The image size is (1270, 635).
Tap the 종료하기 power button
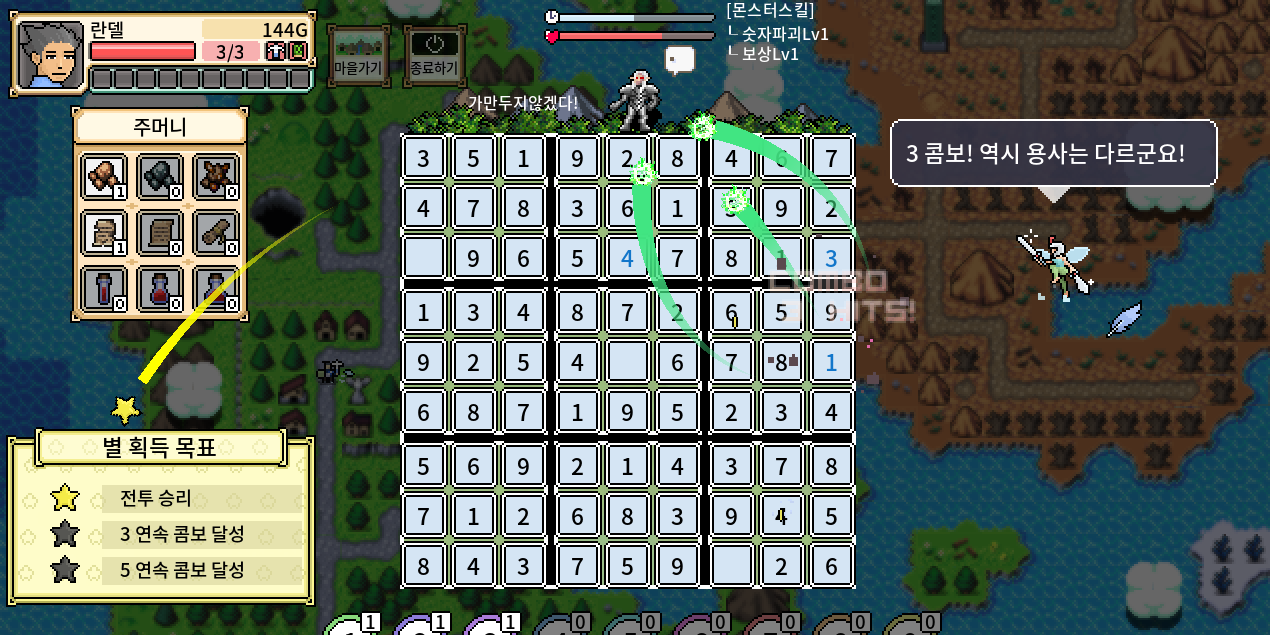tap(435, 57)
